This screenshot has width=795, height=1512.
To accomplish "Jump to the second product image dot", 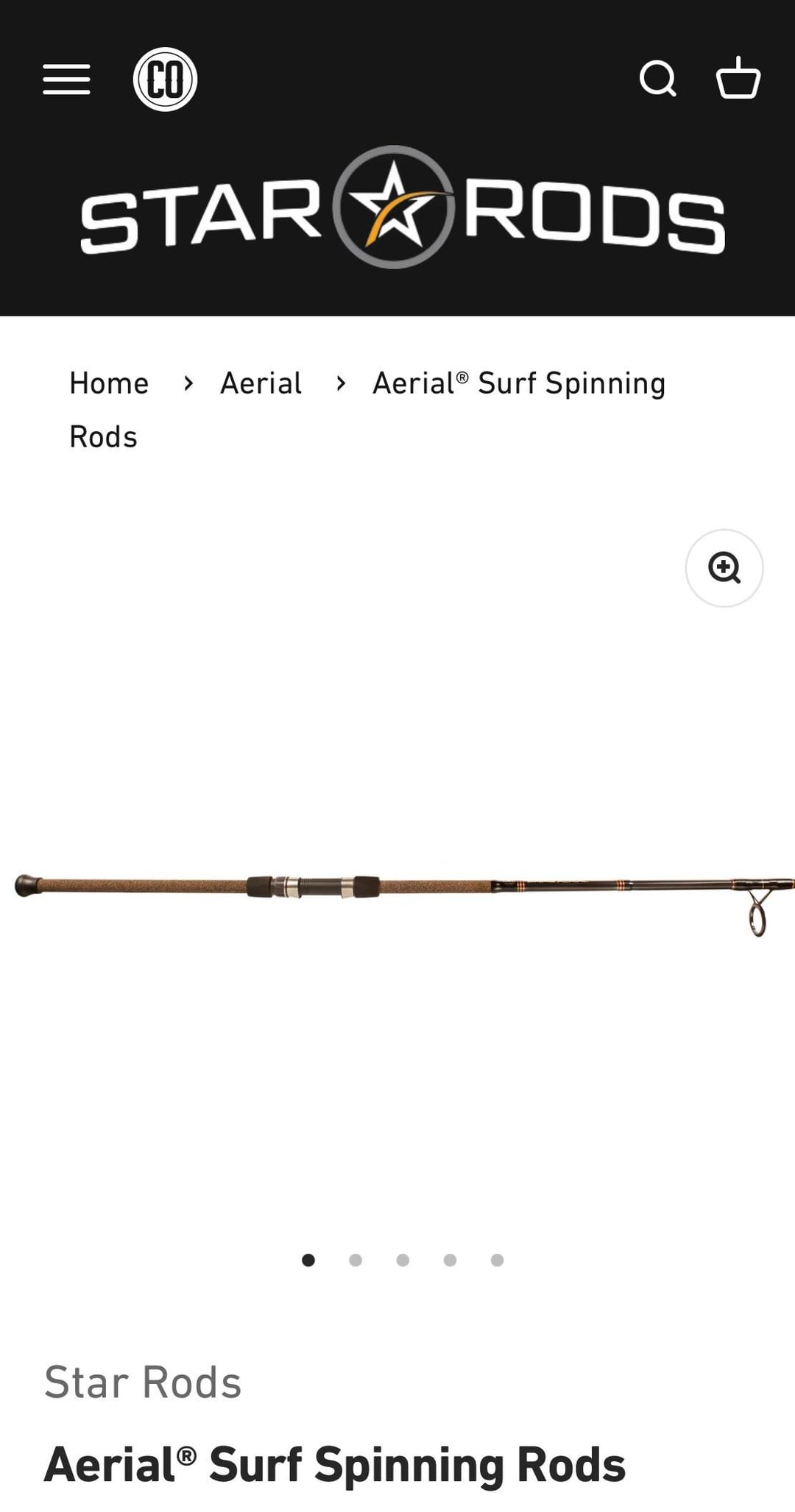I will click(356, 1260).
